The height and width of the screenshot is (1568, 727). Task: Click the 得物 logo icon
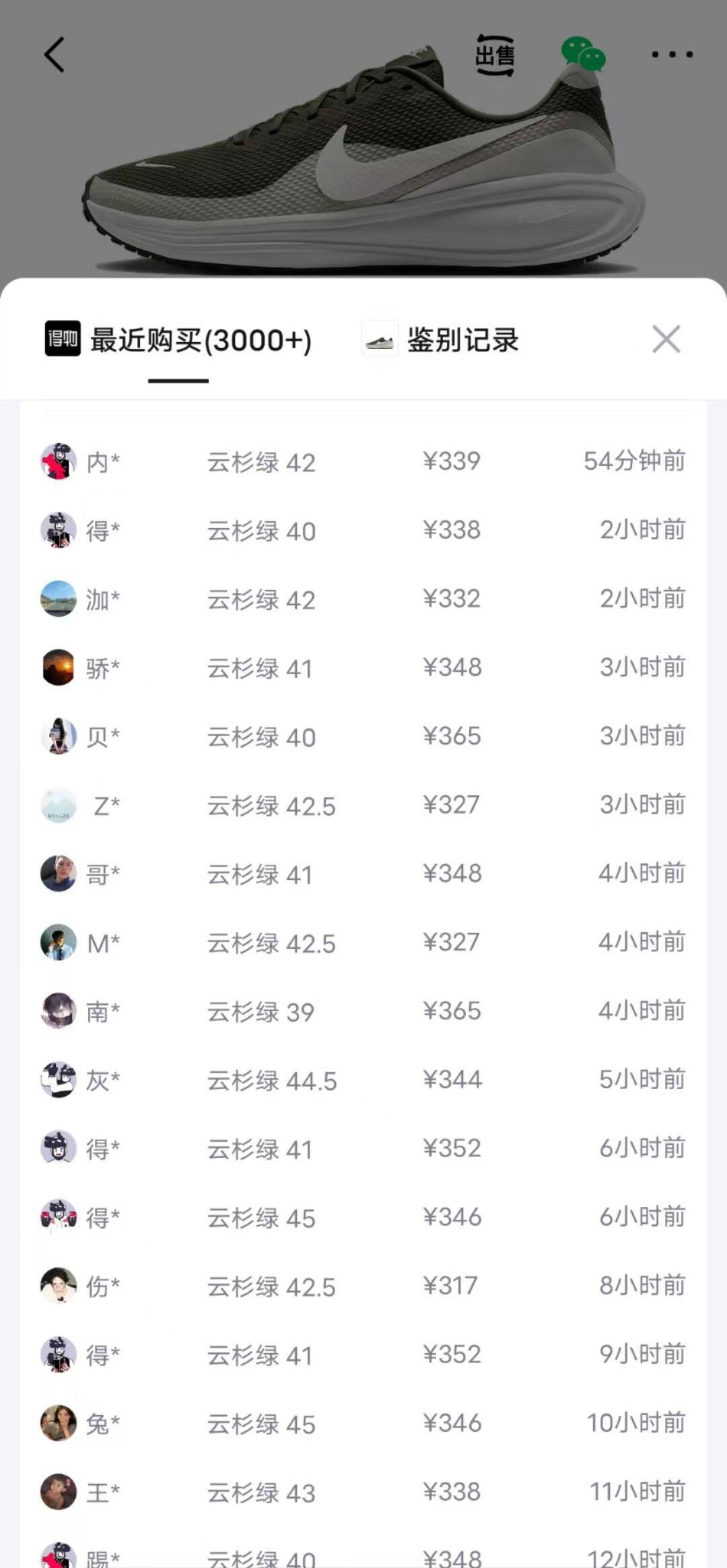63,340
